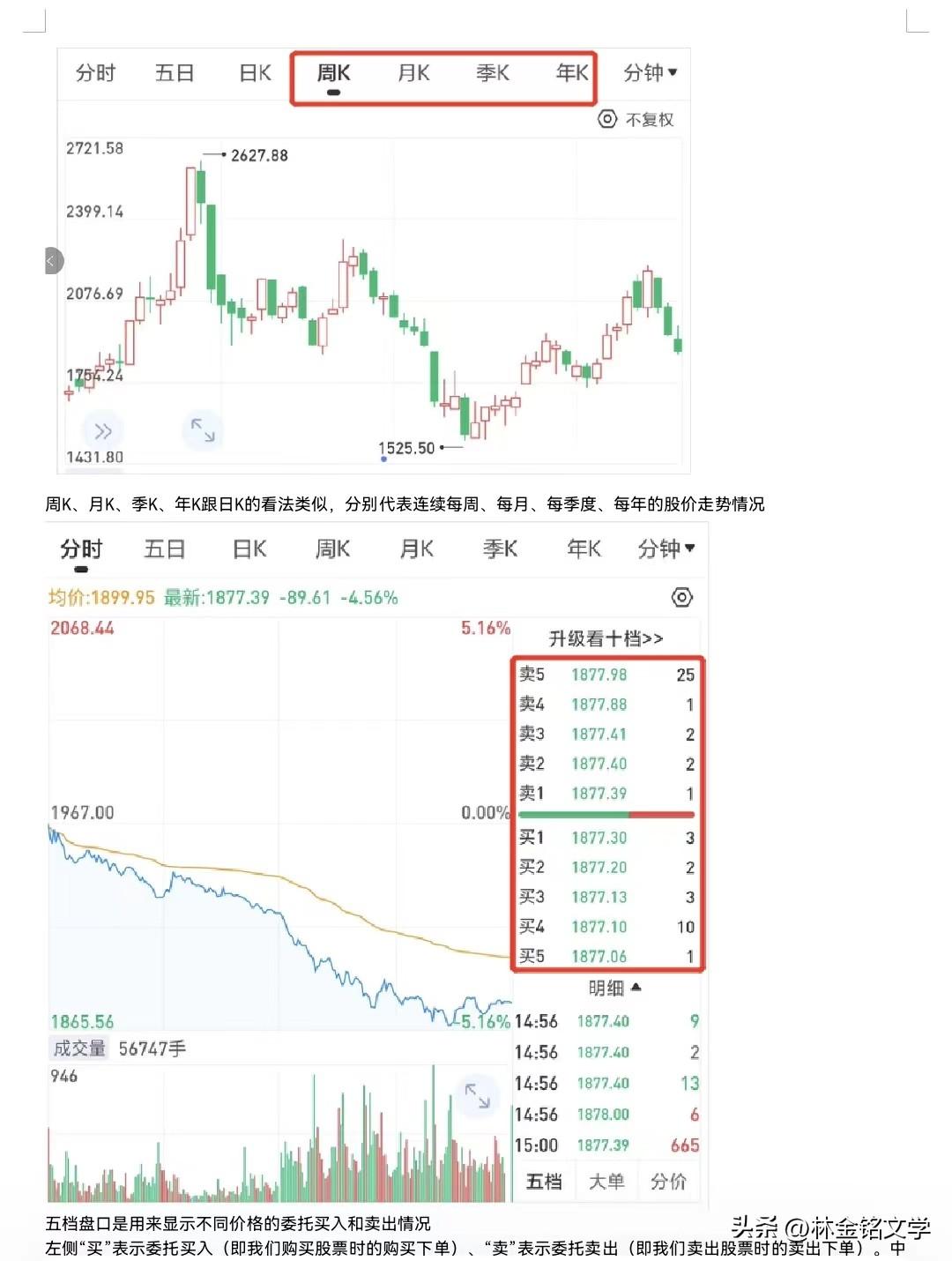Click the expand arrows icon in the volume panel
952x1261 pixels.
[x=476, y=1096]
